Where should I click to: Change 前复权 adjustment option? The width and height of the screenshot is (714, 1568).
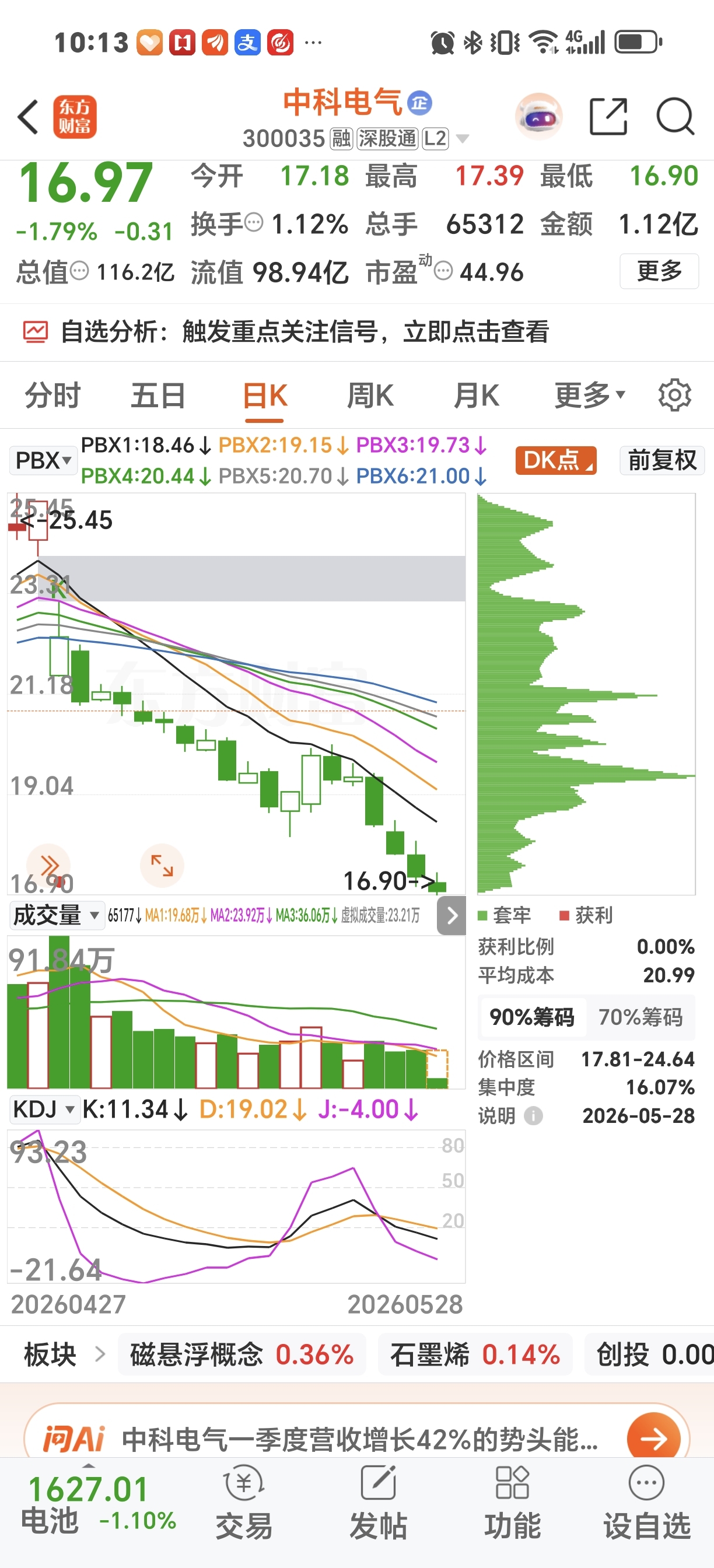[662, 460]
